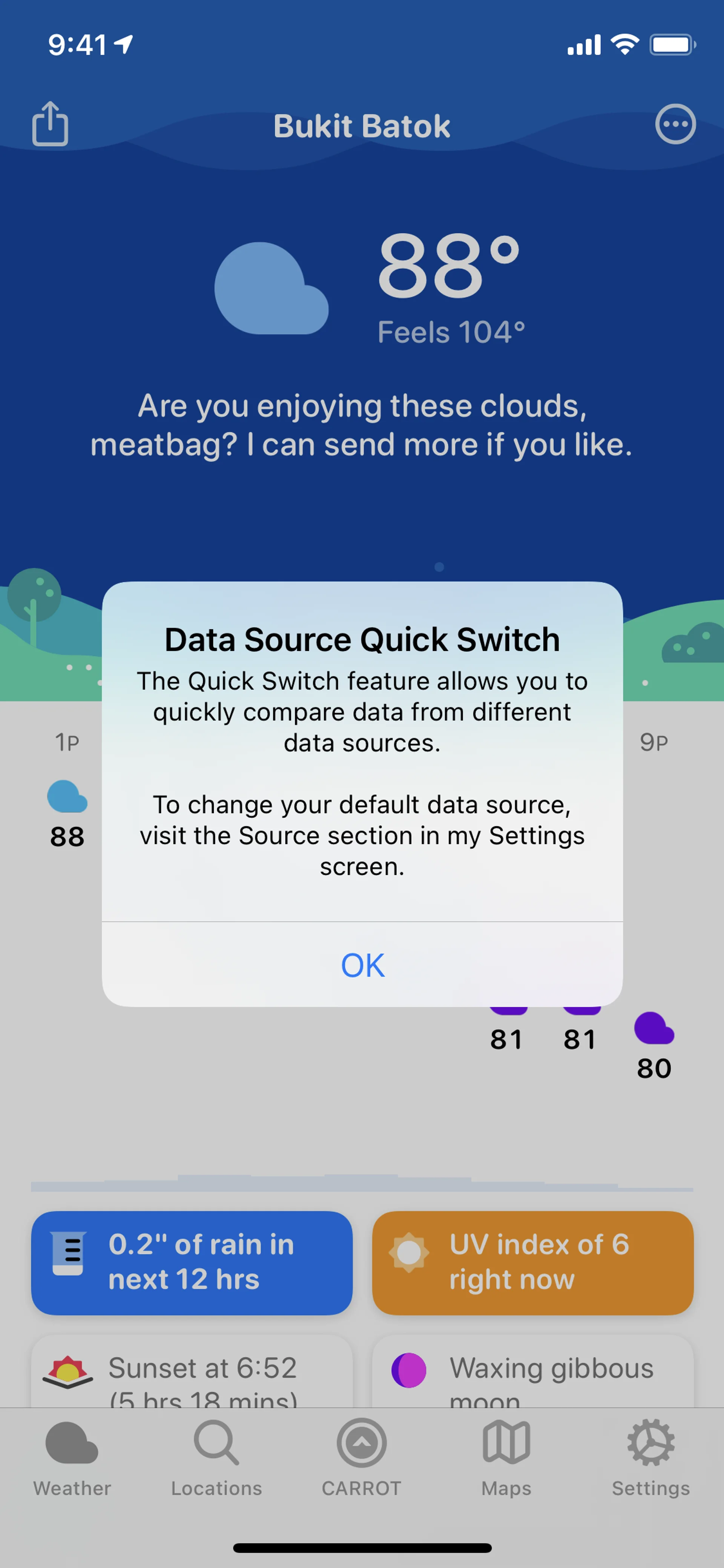Viewport: 724px width, 1568px height.
Task: Open the more options menu
Action: coord(675,124)
